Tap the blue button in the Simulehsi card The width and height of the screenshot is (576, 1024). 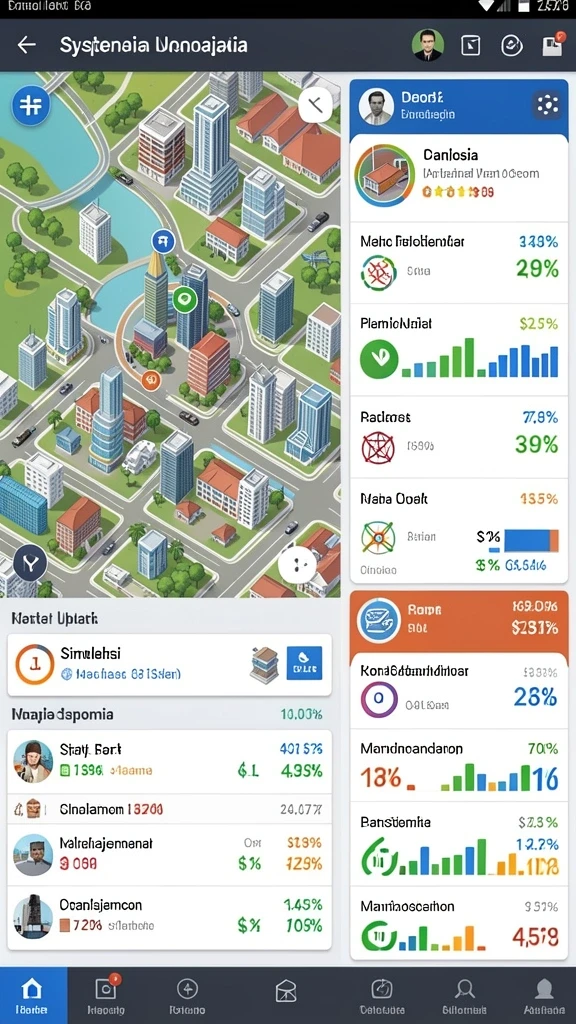[304, 664]
